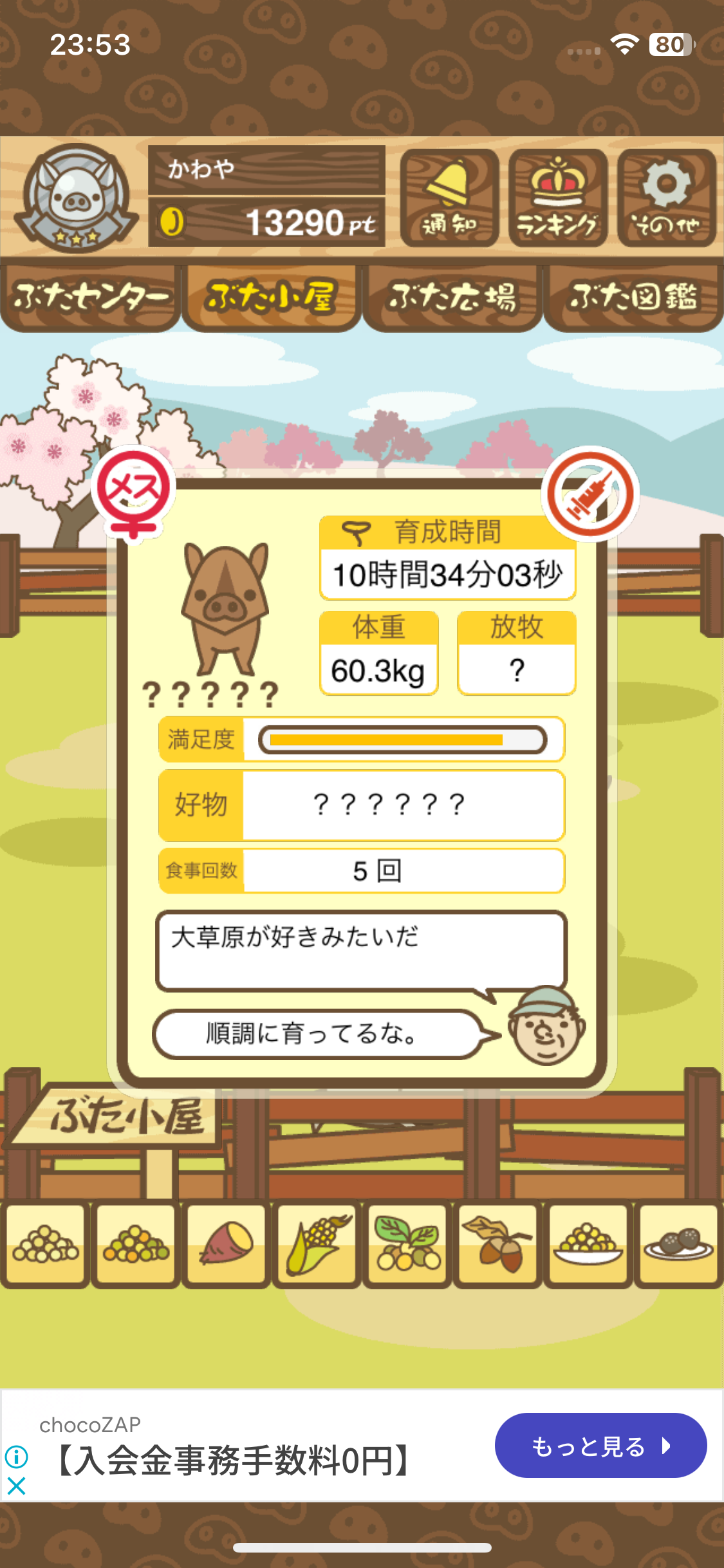Open the 通知 notifications bell

(449, 198)
